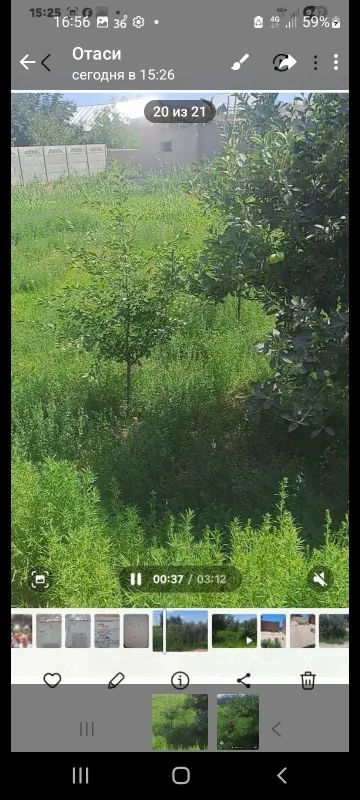Screen dimensions: 360x800
Task: Pause the video playback
Action: 136,579
